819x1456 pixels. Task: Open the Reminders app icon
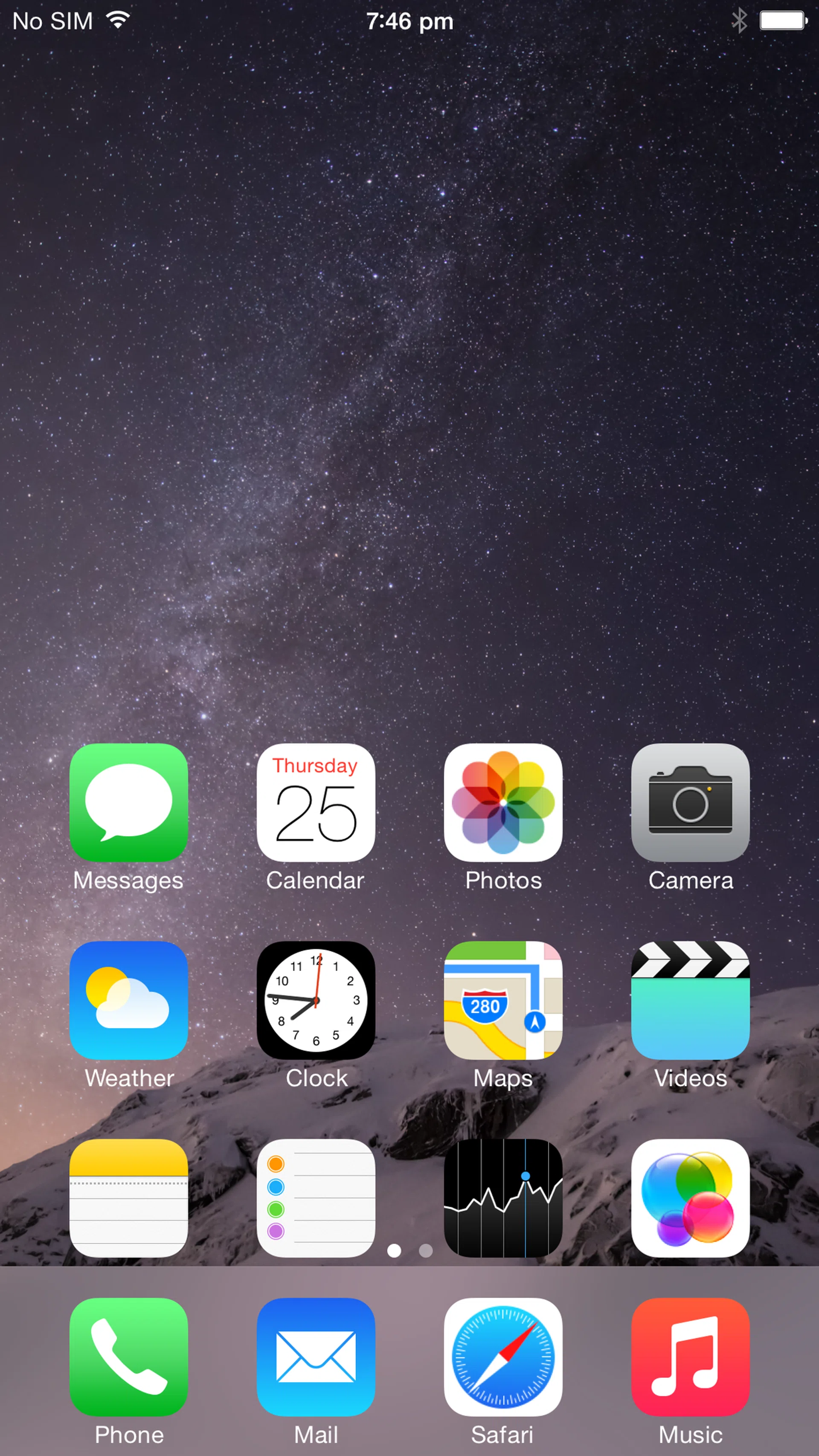(315, 1198)
